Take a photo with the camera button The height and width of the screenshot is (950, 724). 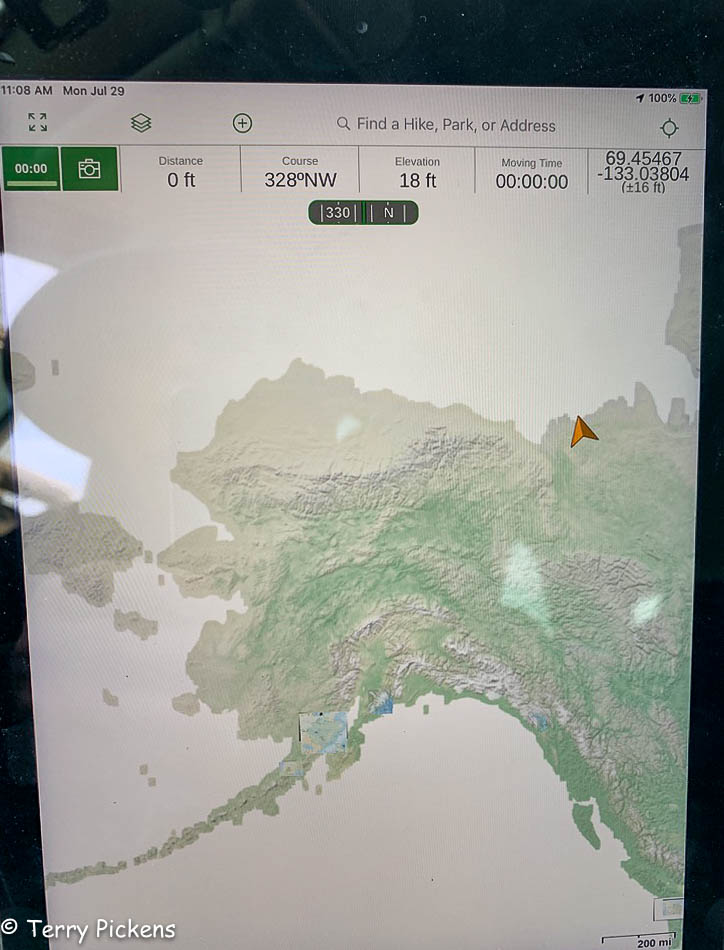click(90, 168)
